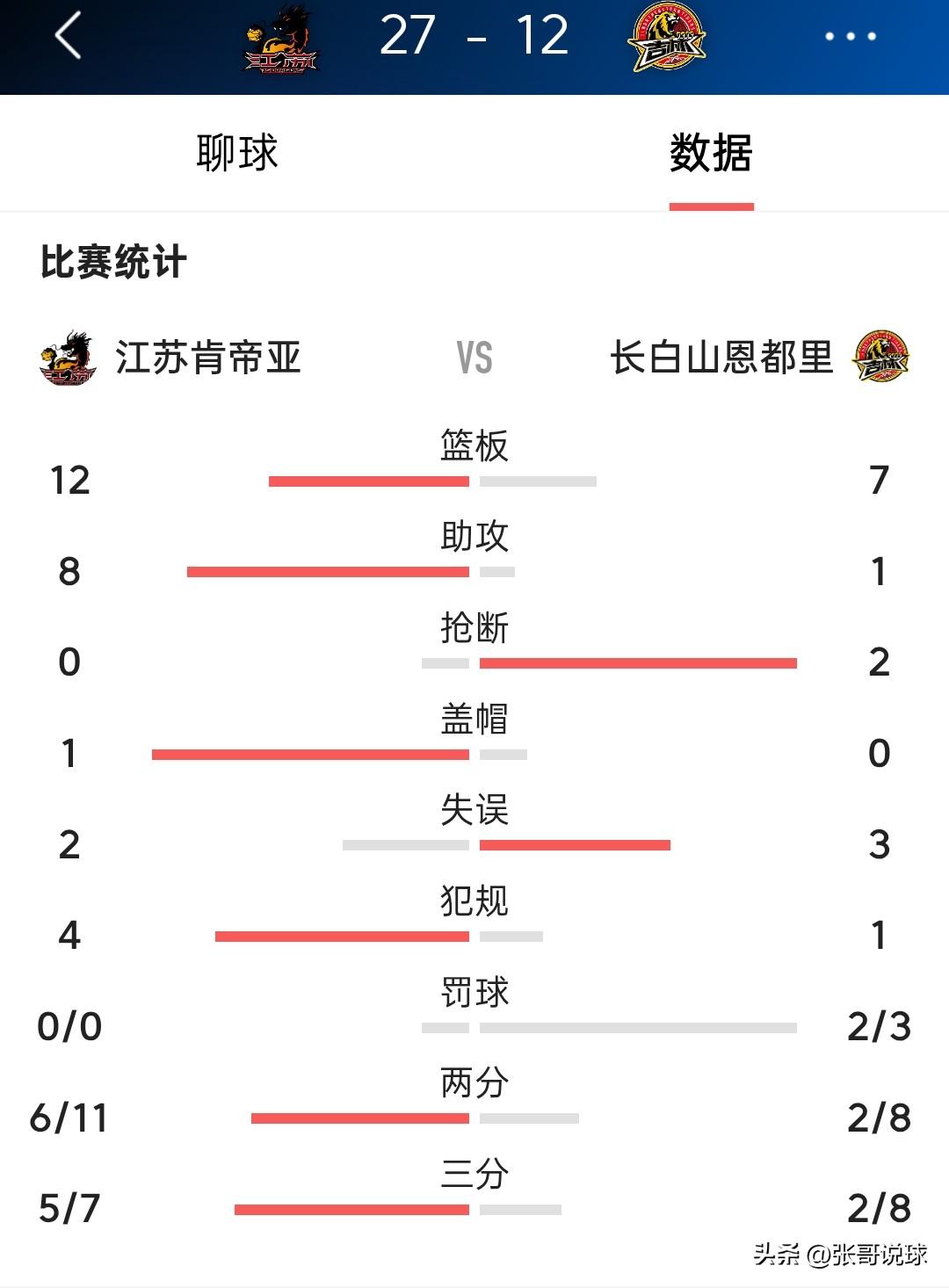Select the 数据 tab
The image size is (949, 1288).
pos(712,151)
